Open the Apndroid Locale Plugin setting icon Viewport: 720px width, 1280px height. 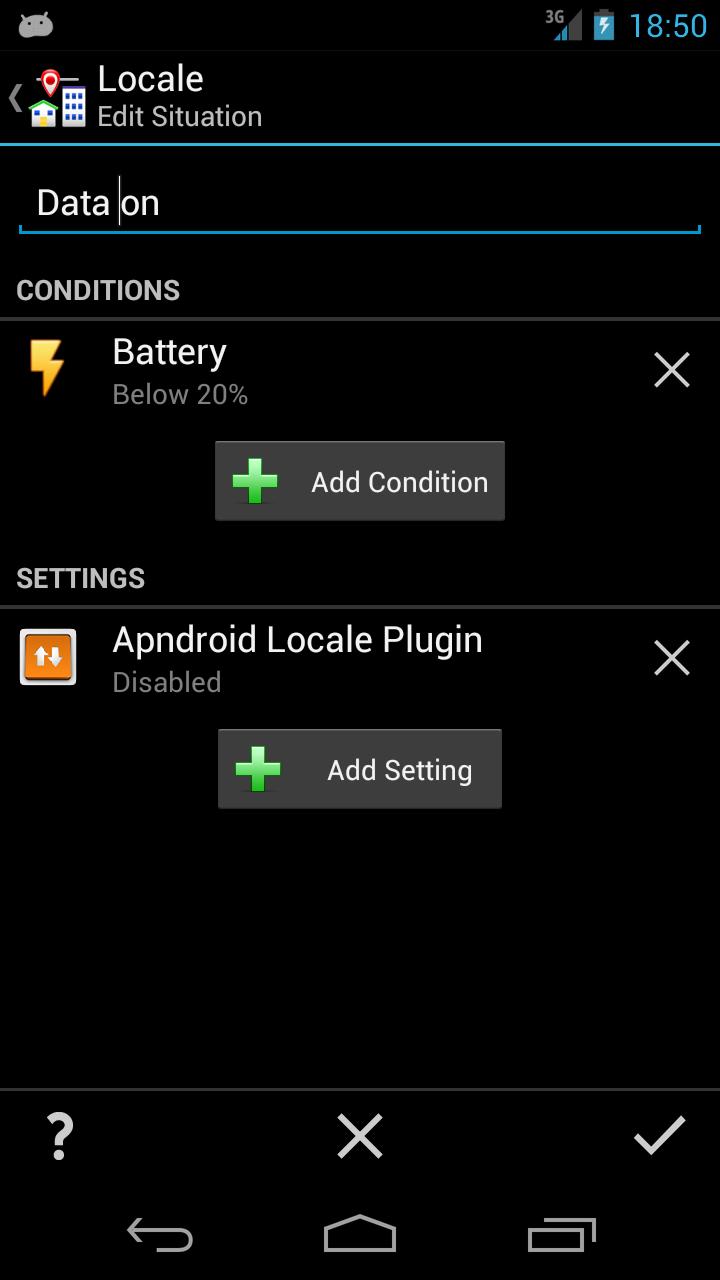47,657
